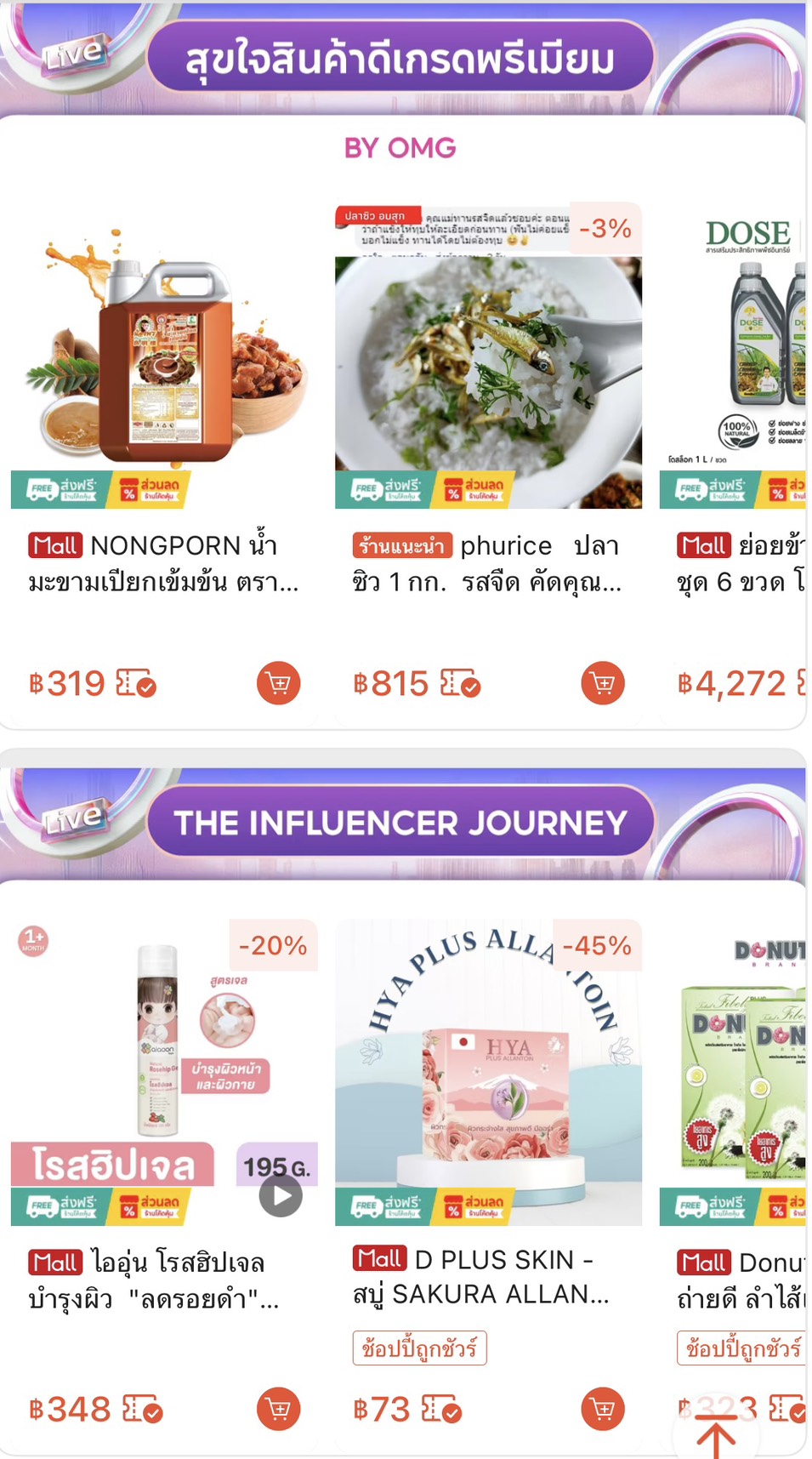View the phurice fish product card
This screenshot has height=1459, width=812.
(488, 357)
